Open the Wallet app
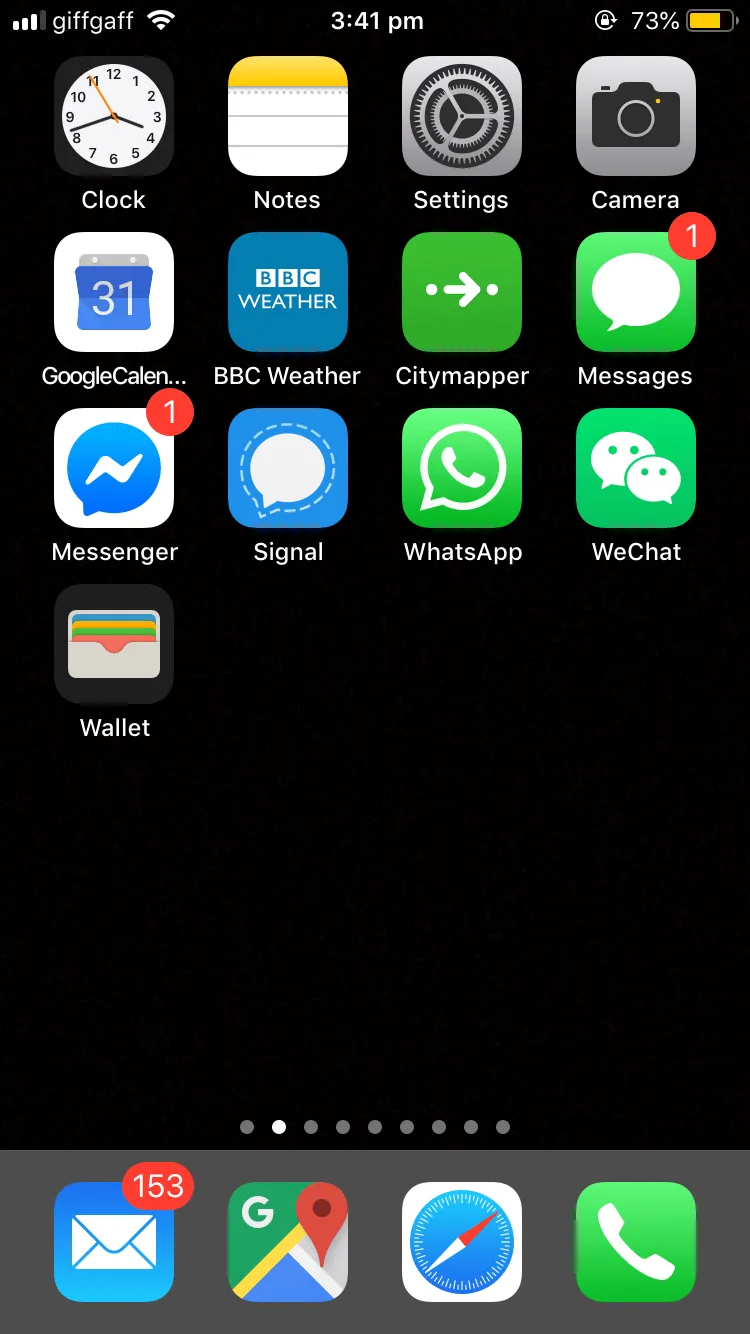 [114, 644]
